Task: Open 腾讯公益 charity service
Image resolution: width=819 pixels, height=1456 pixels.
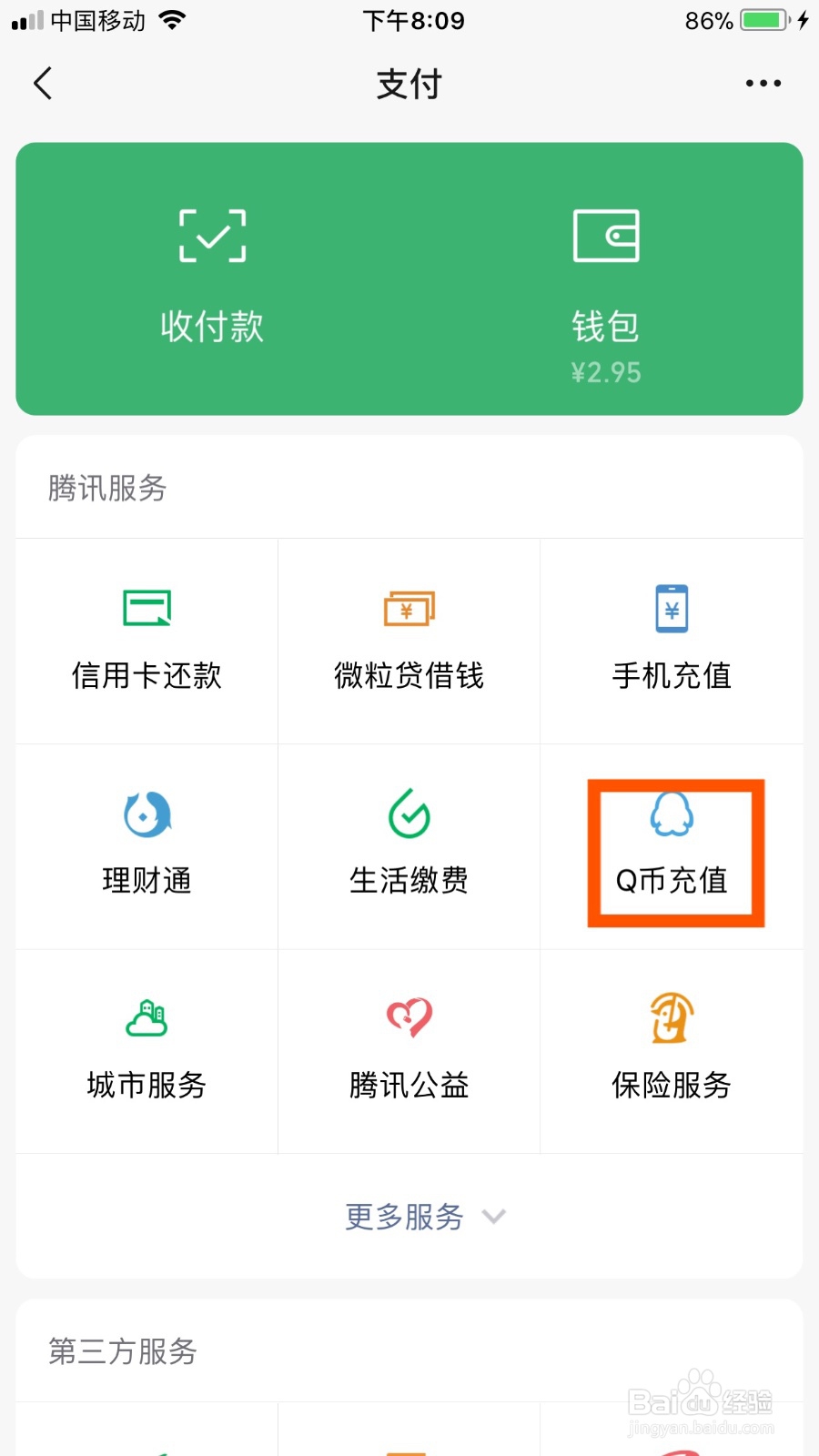Action: pos(409,1051)
